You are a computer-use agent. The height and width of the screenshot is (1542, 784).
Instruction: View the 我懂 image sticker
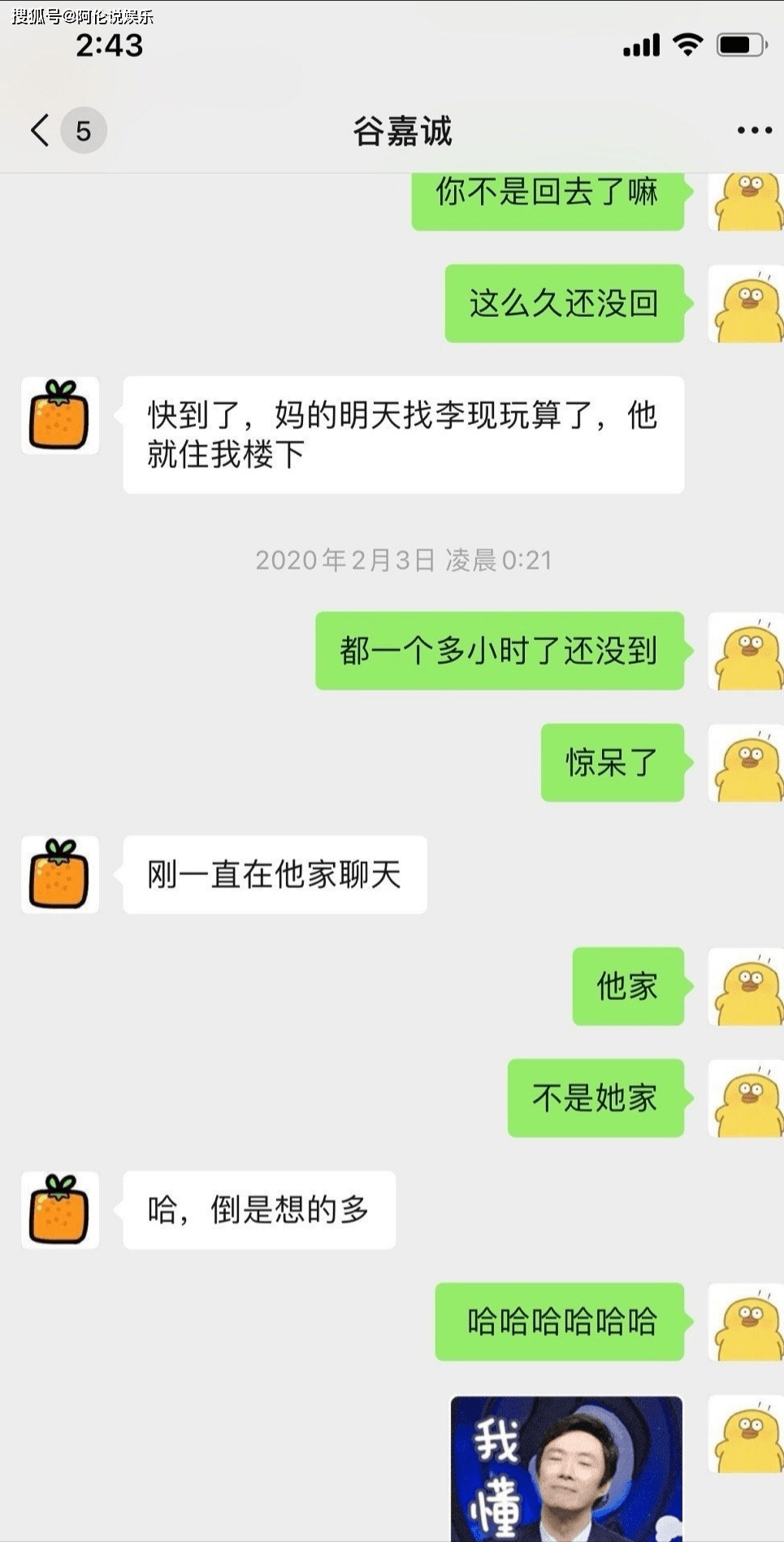(566, 1468)
